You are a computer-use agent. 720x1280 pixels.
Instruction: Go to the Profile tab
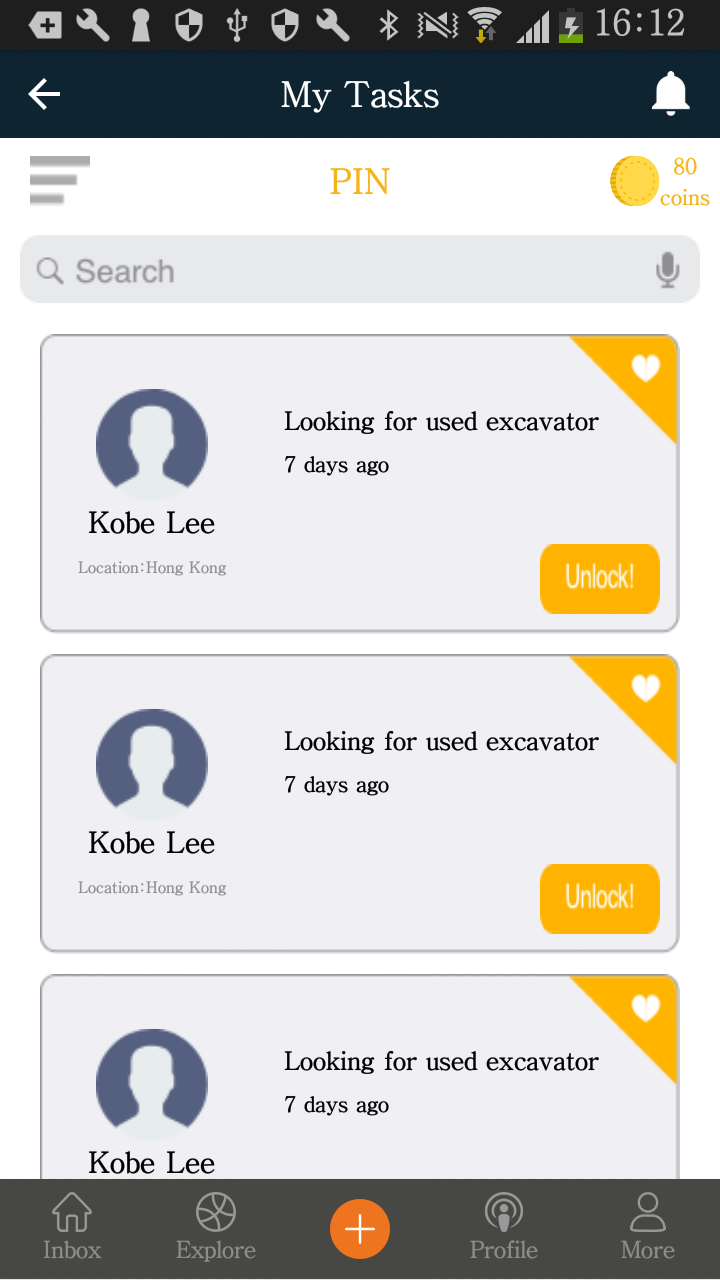[504, 1227]
